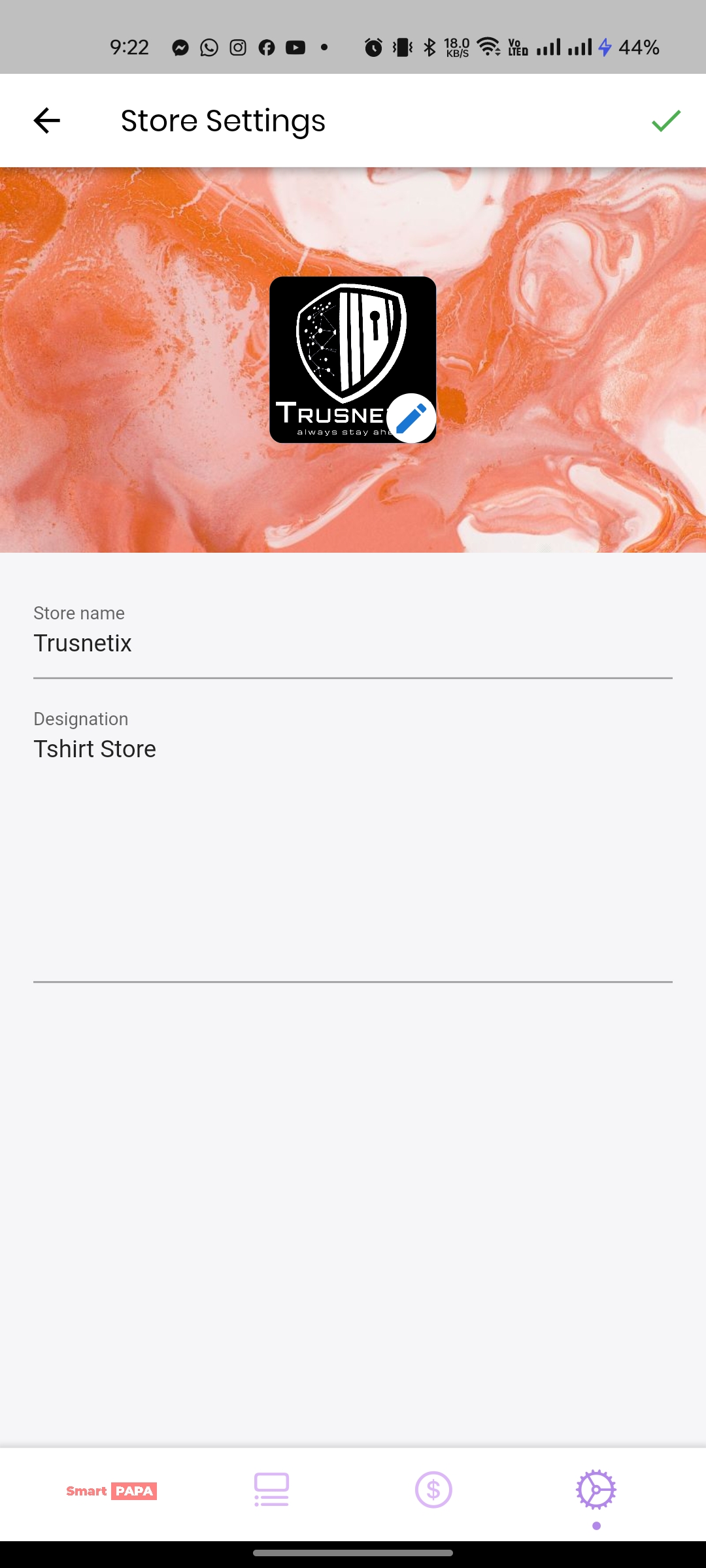
Task: Tap the back arrow to leave Store Settings
Action: (44, 120)
